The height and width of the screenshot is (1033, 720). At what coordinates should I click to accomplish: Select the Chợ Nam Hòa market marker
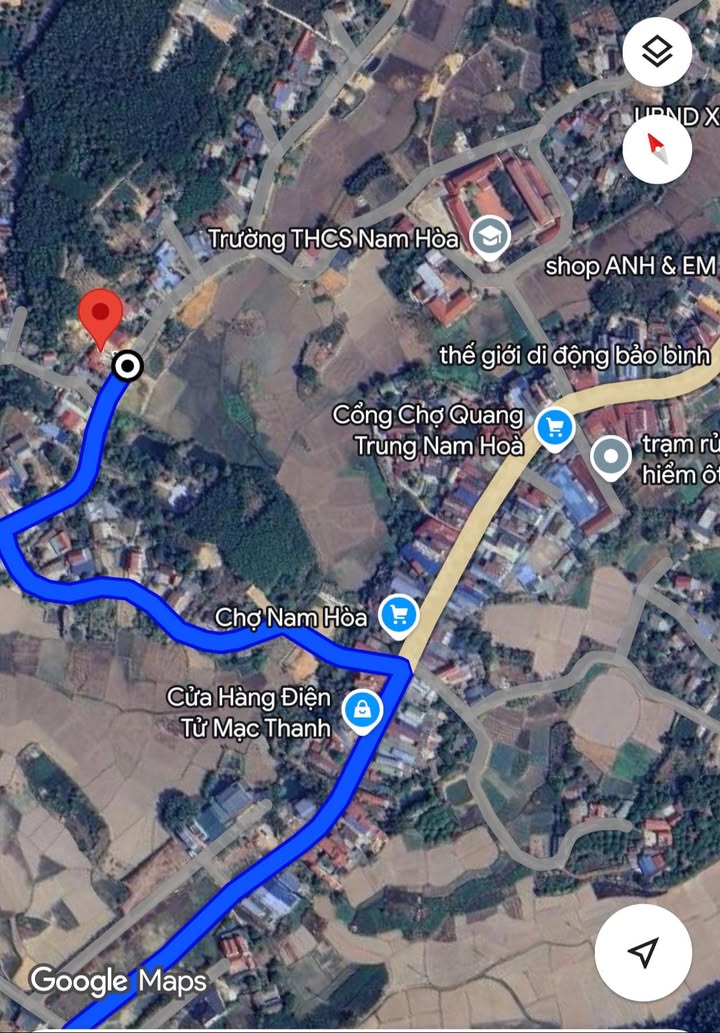coord(399,616)
